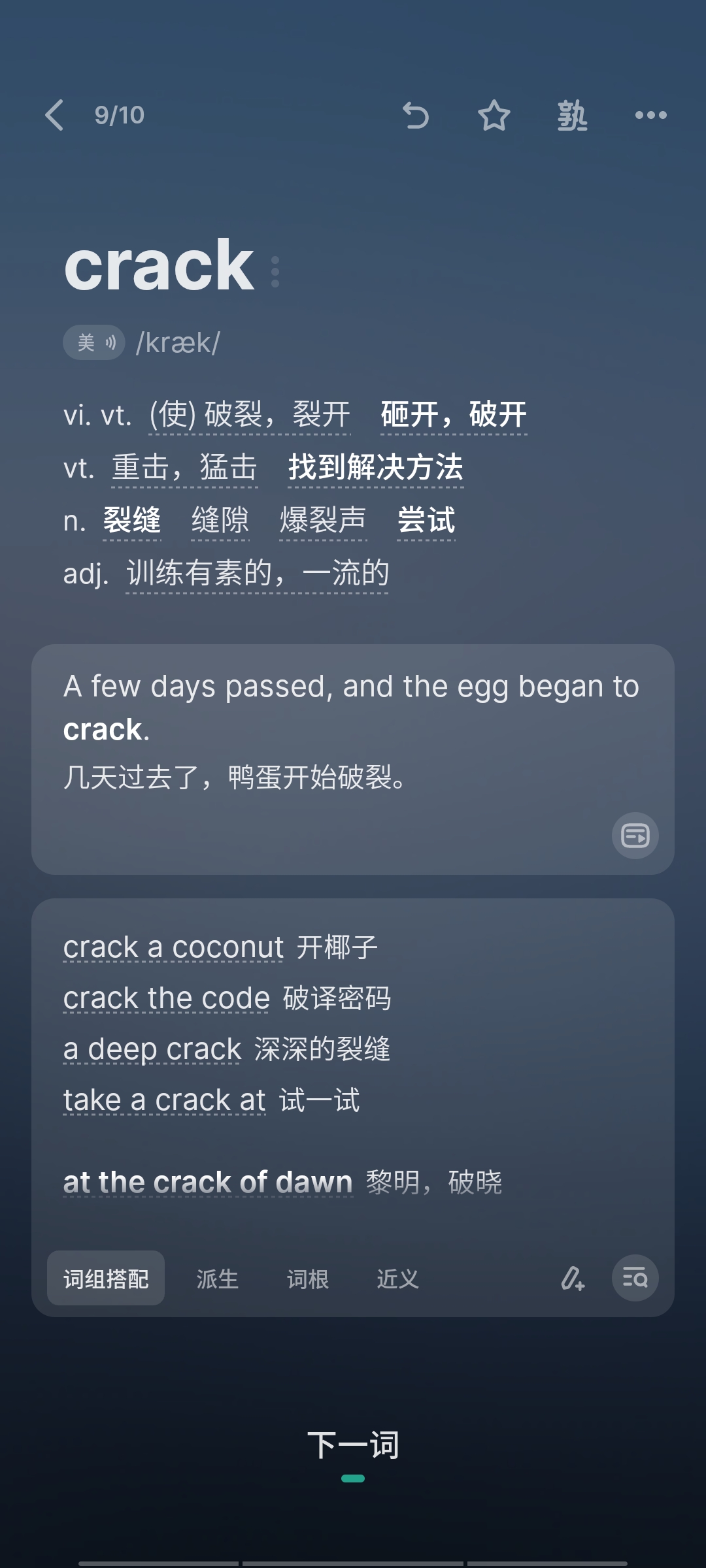Open the list search icon
The width and height of the screenshot is (706, 1568).
click(635, 1278)
